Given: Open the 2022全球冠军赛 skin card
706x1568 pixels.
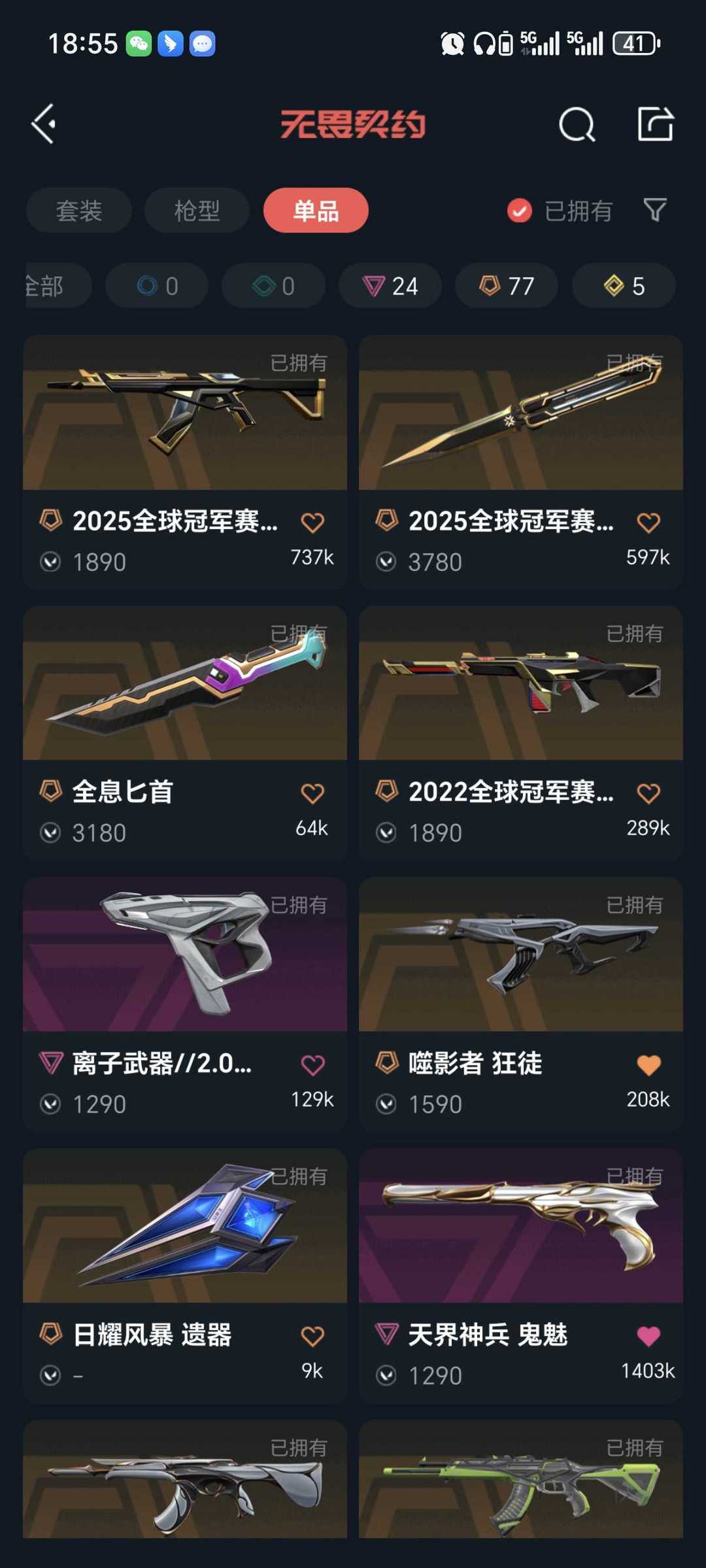Looking at the screenshot, I should point(521,733).
